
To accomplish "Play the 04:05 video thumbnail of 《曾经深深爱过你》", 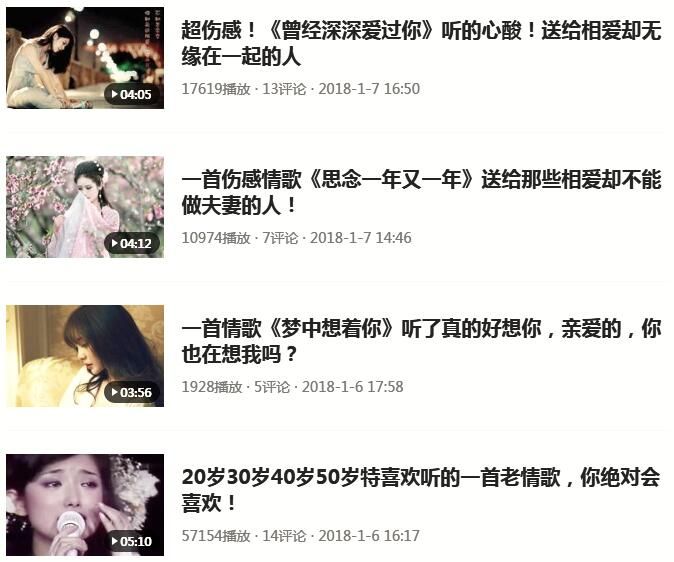I will 85,58.
